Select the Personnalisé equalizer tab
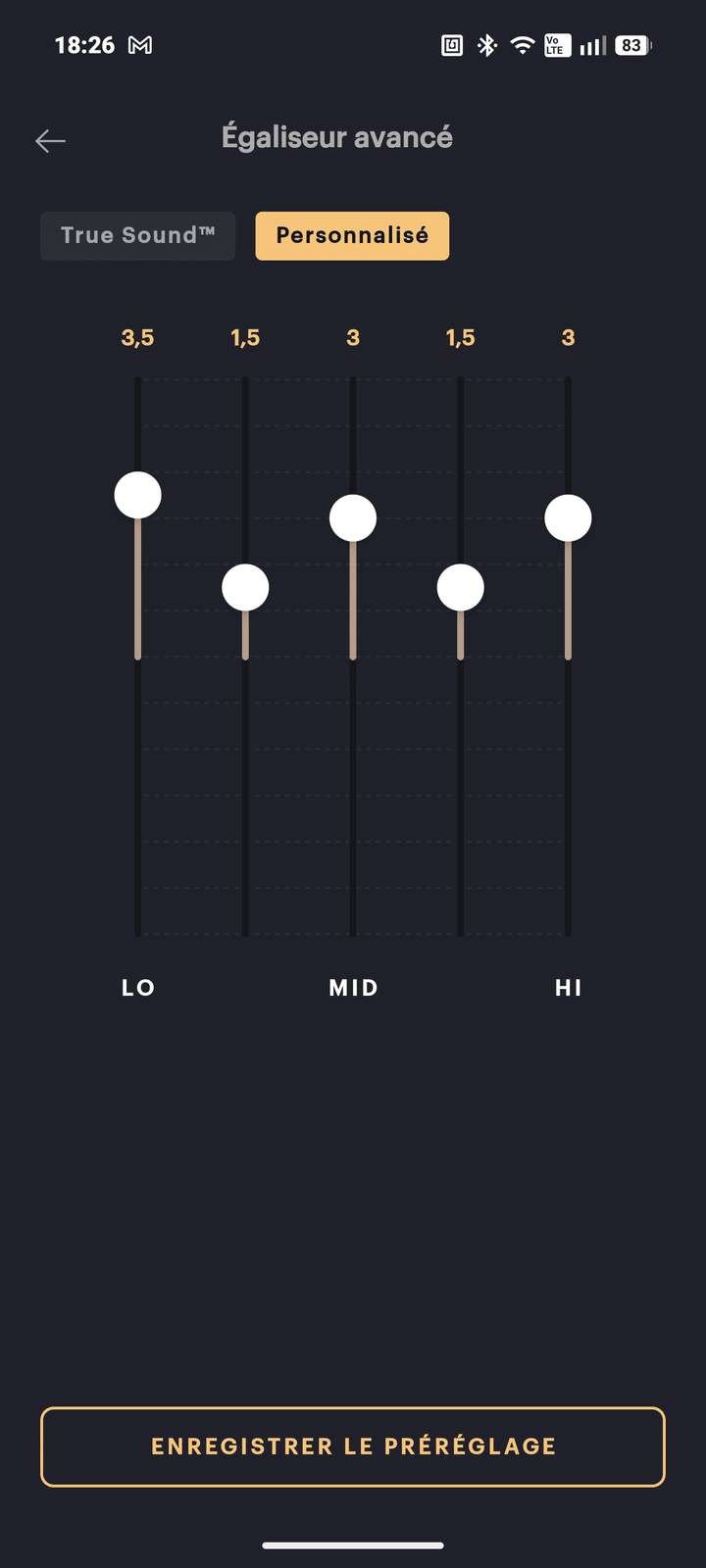 pyautogui.click(x=352, y=236)
